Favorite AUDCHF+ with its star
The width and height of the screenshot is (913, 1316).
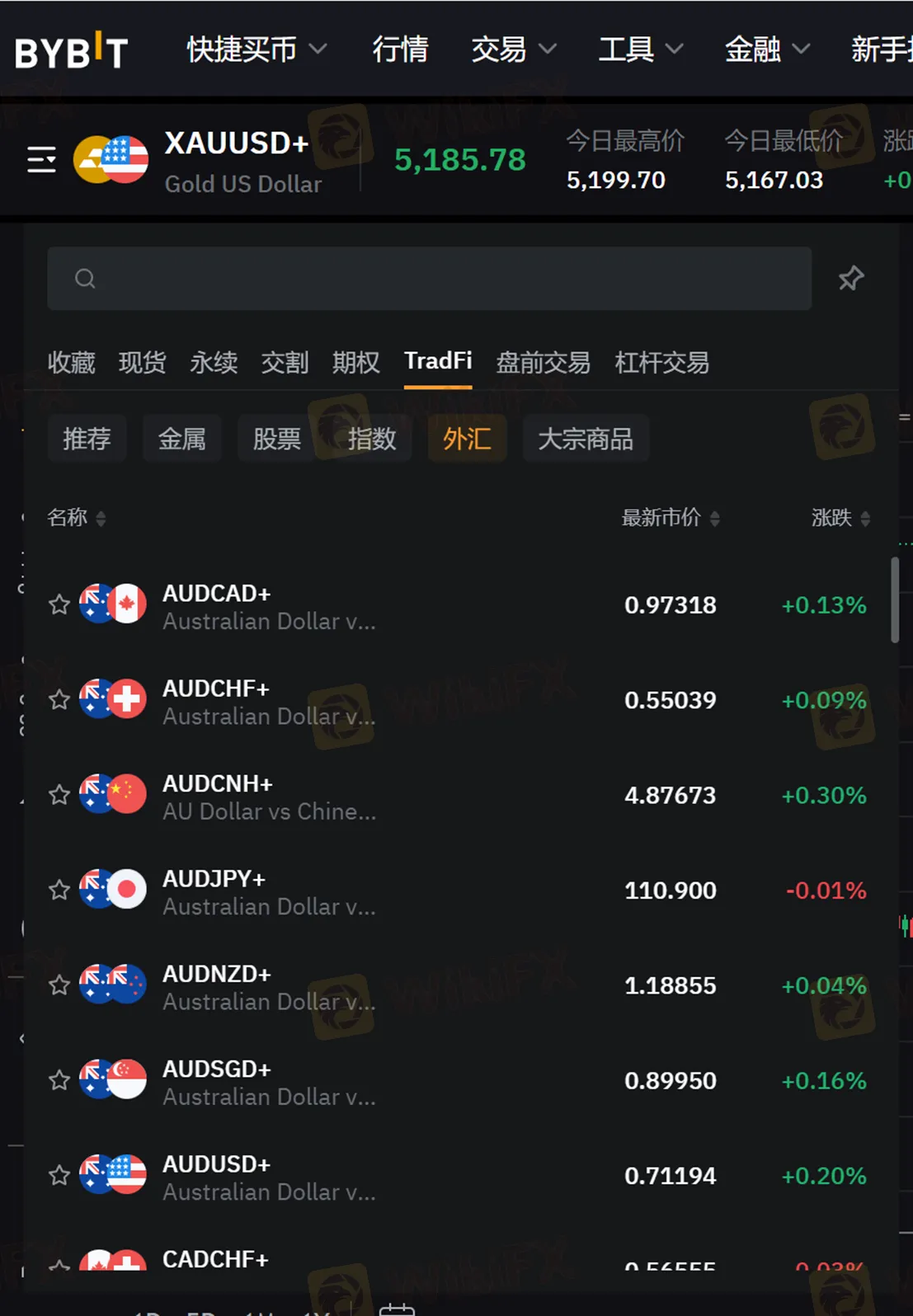59,700
